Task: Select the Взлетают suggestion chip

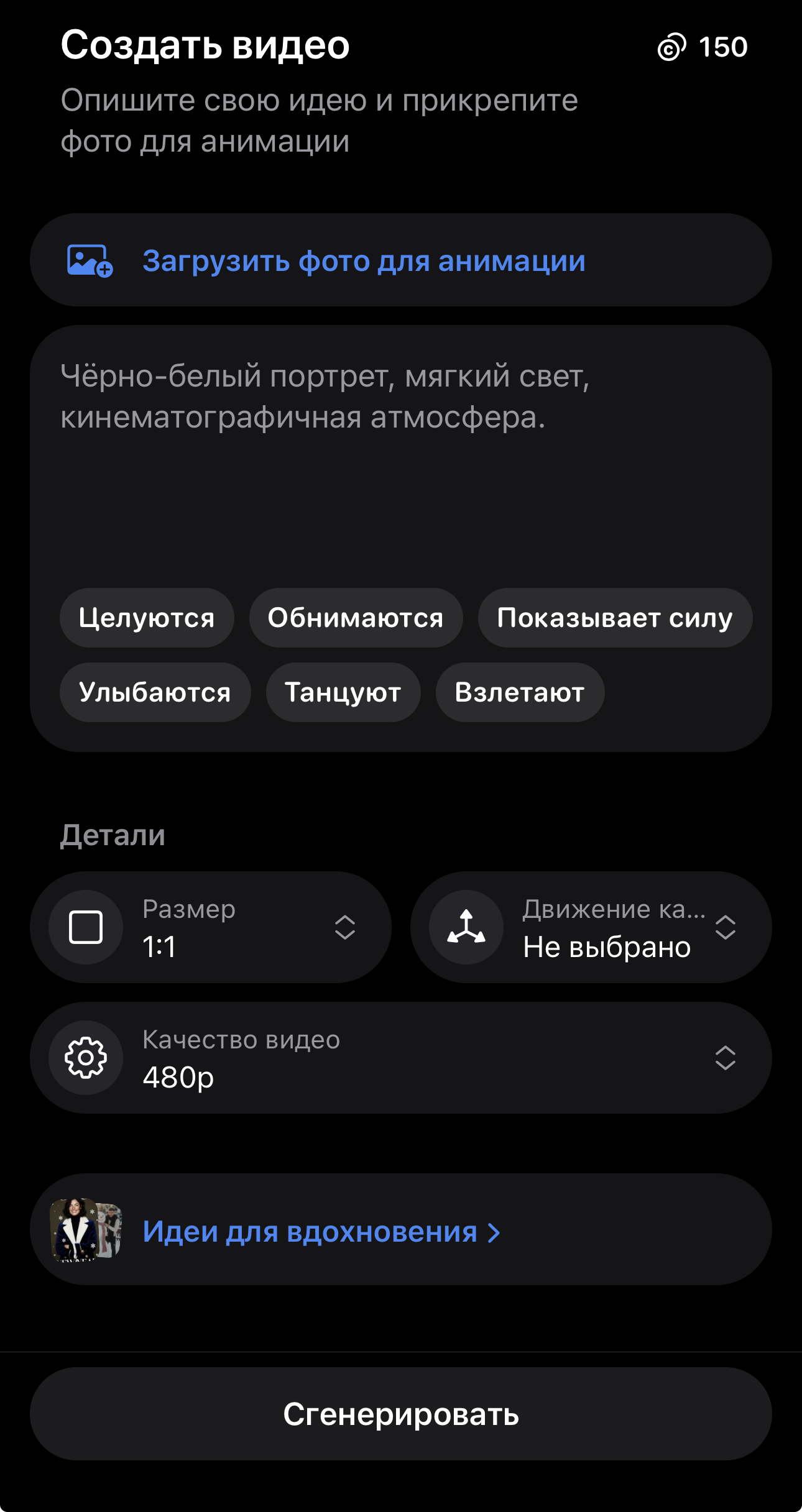Action: click(x=520, y=692)
